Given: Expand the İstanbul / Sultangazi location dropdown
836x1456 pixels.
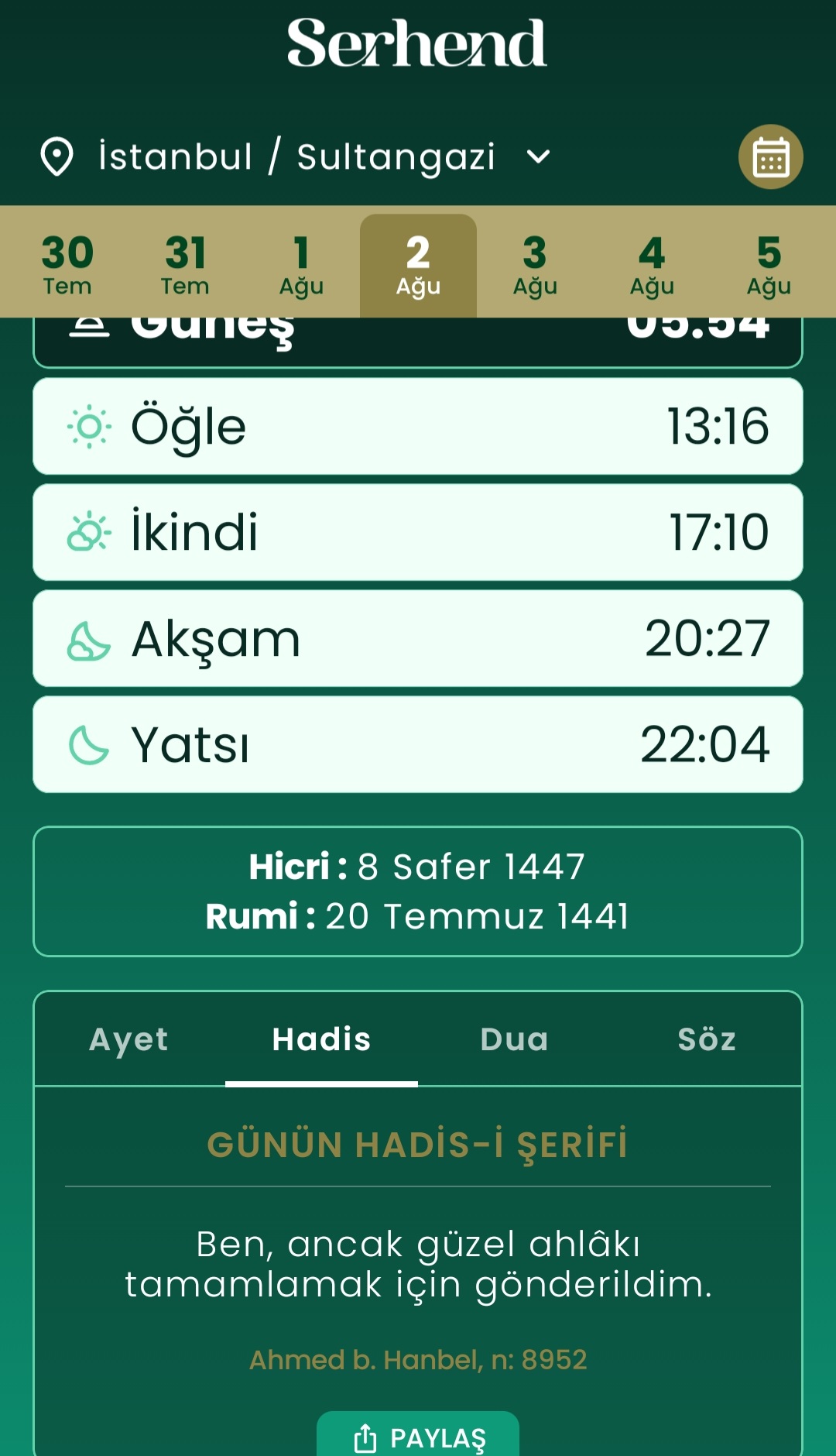Looking at the screenshot, I should click(x=296, y=156).
